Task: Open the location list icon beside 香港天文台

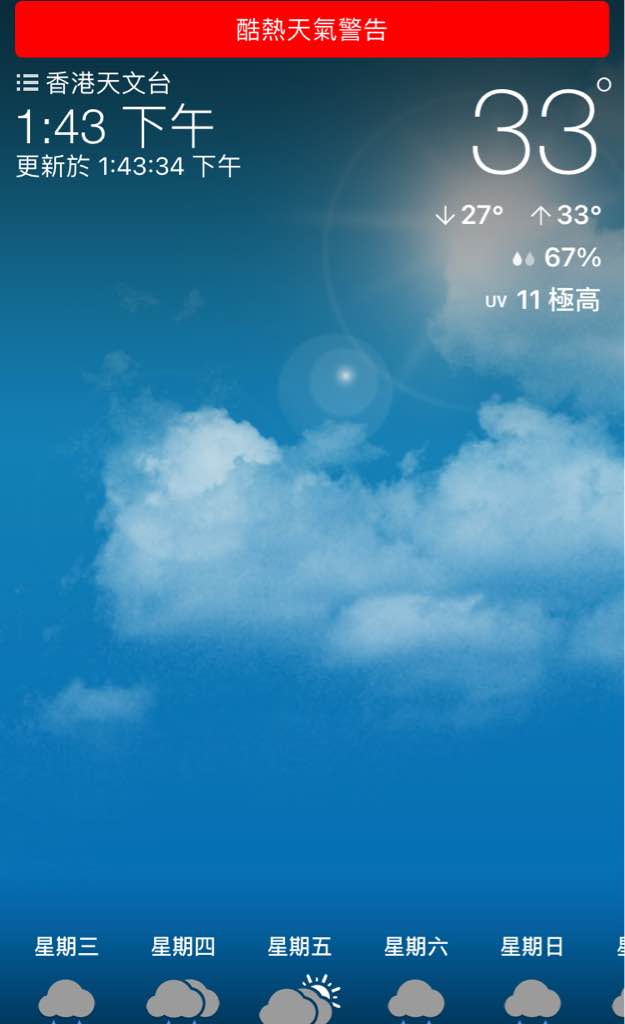Action: click(27, 83)
